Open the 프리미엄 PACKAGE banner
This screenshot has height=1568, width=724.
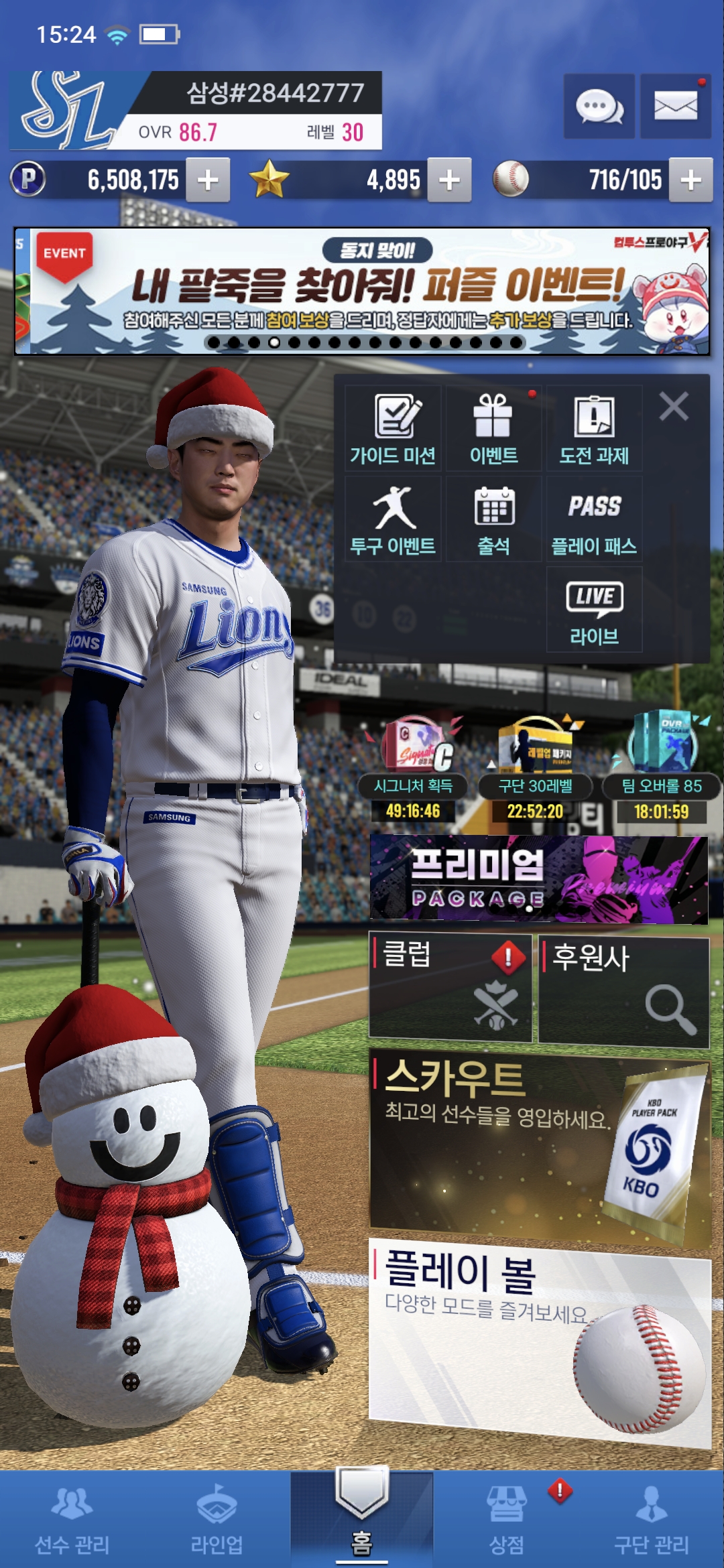[538, 879]
